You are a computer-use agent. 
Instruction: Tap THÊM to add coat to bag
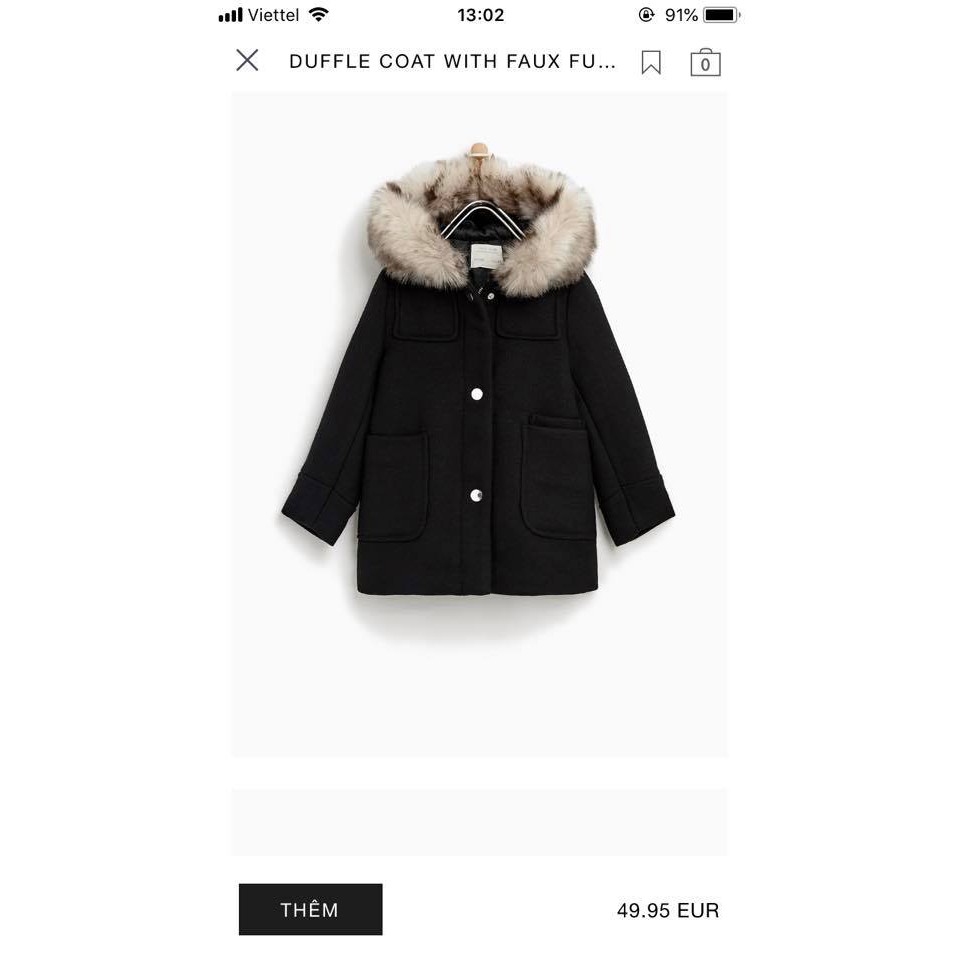click(x=310, y=909)
